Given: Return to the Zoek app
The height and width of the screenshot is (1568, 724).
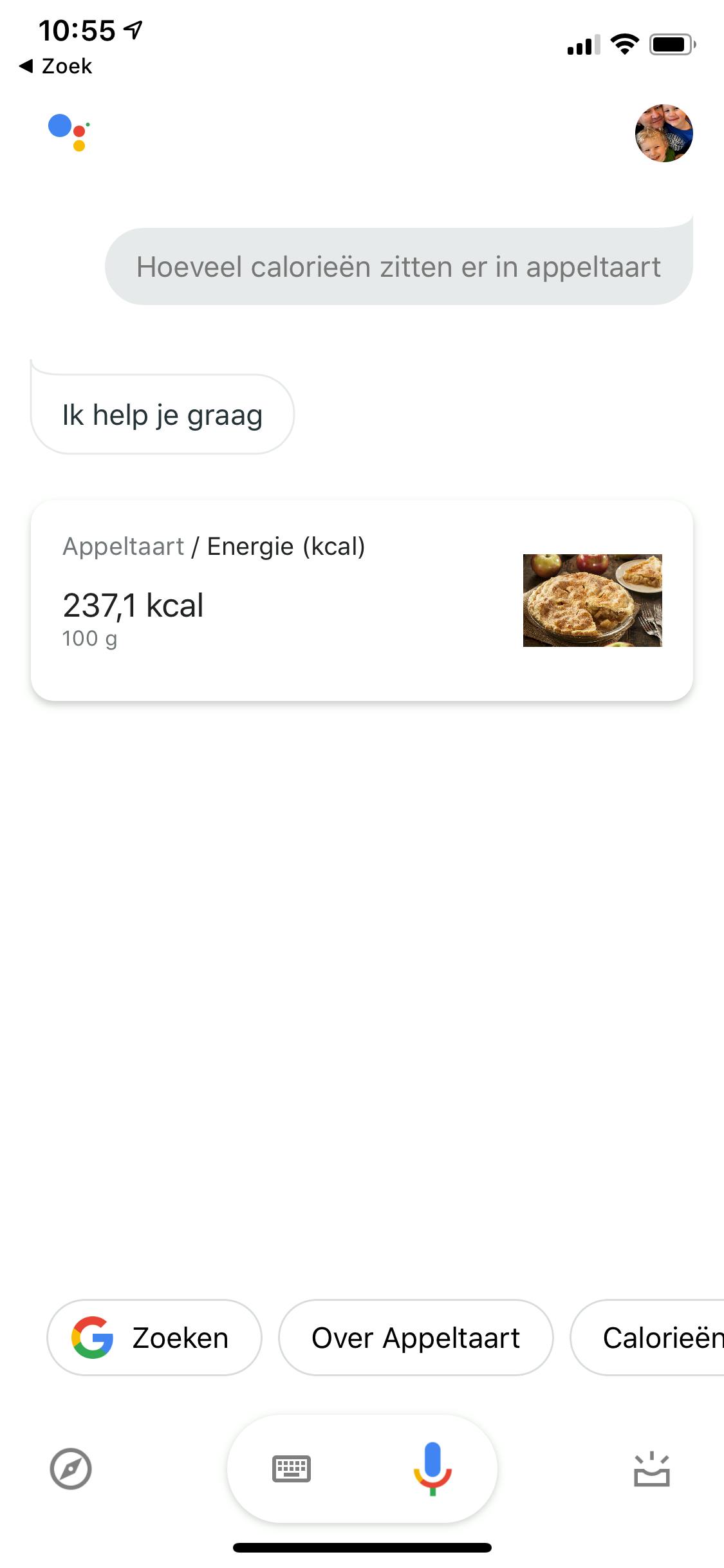Looking at the screenshot, I should click(x=56, y=66).
